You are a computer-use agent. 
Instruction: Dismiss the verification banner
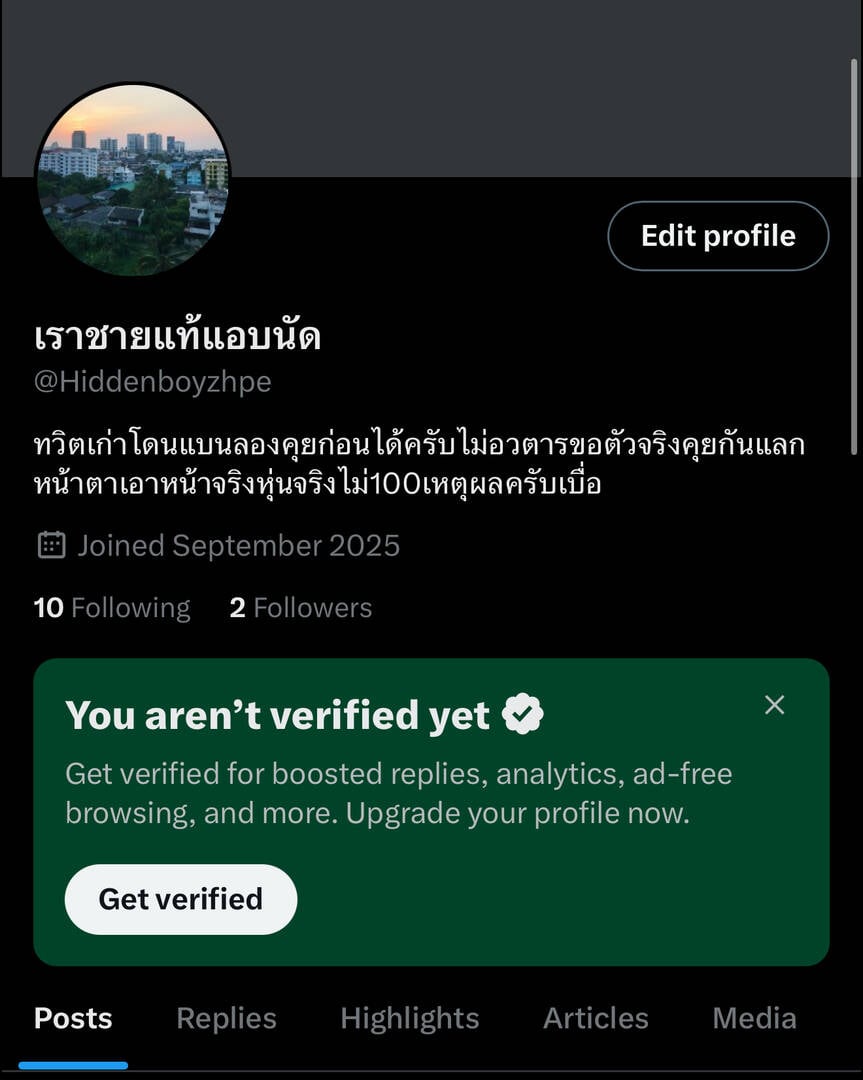[774, 705]
